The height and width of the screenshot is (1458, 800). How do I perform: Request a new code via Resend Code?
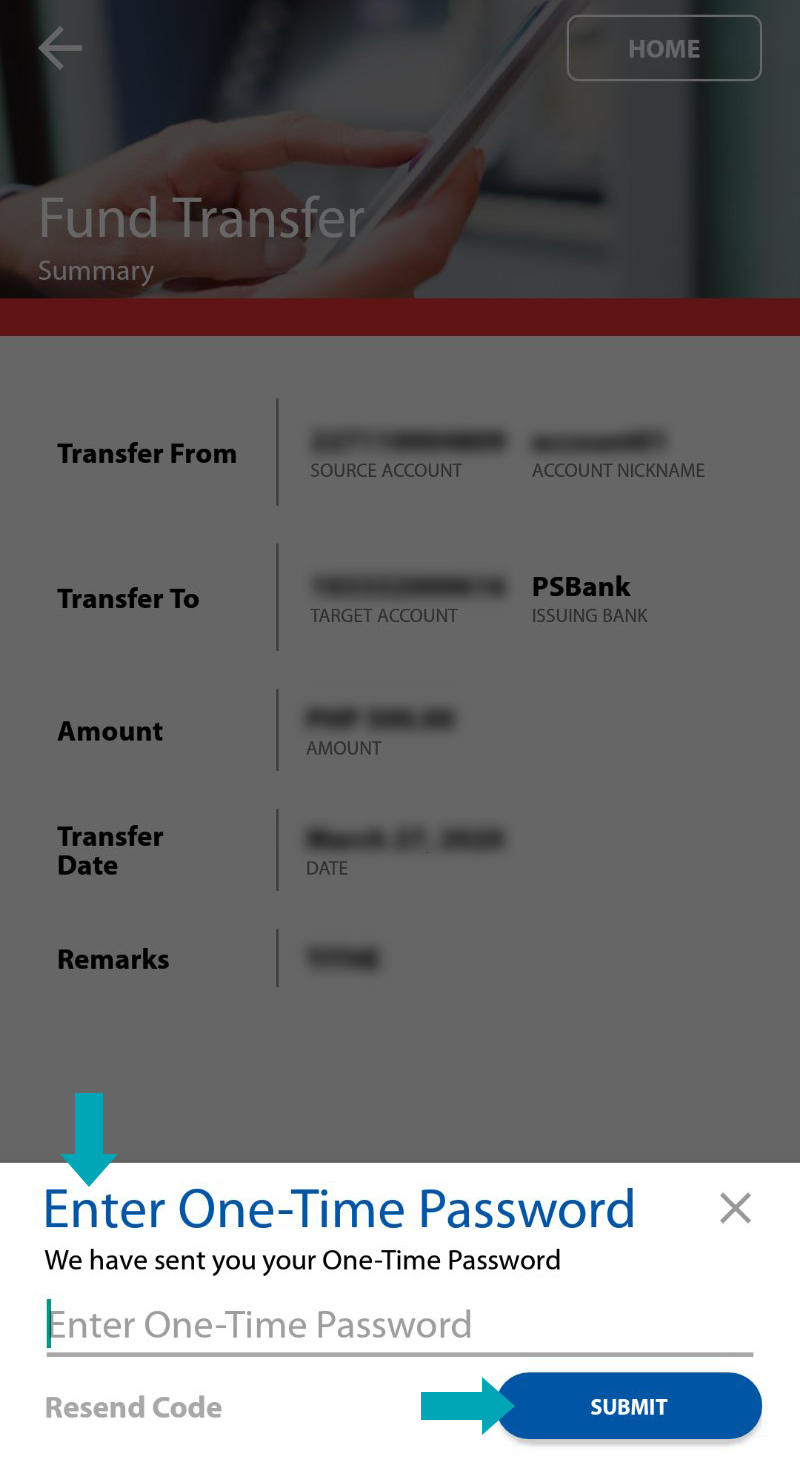[133, 1407]
